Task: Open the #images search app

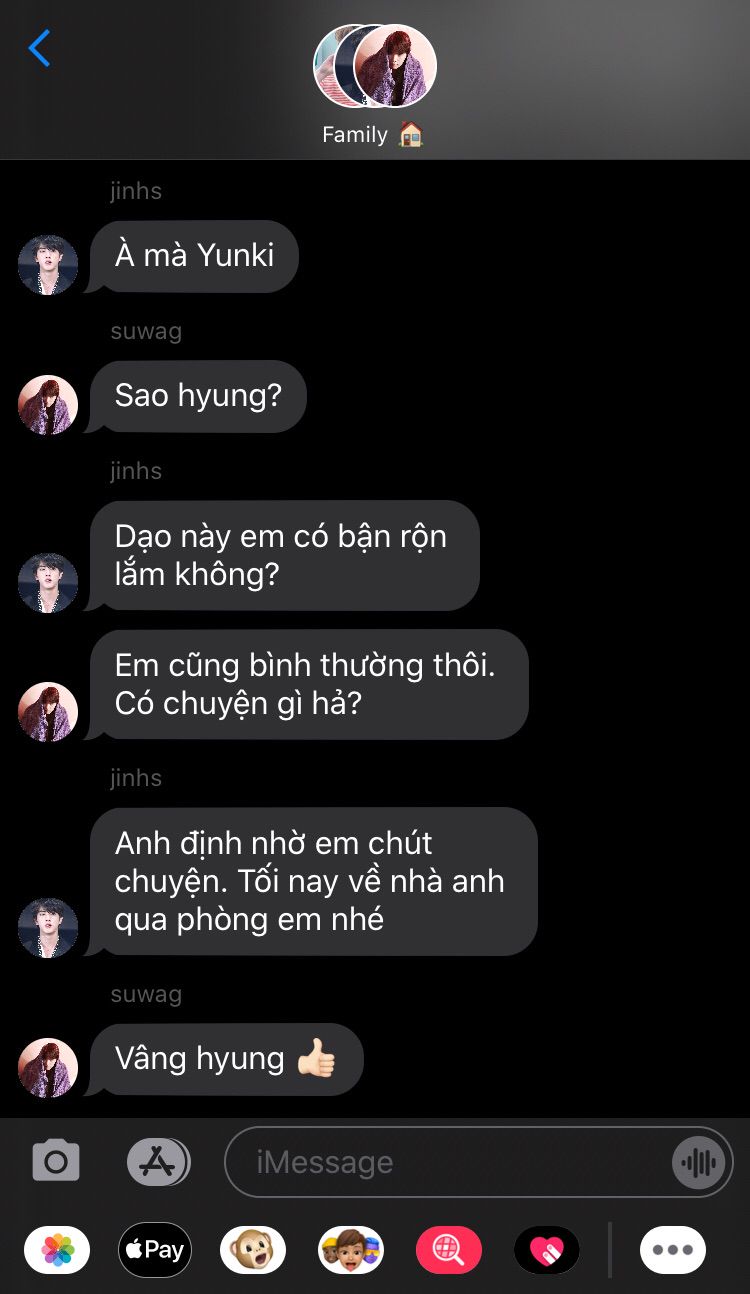Action: tap(449, 1250)
